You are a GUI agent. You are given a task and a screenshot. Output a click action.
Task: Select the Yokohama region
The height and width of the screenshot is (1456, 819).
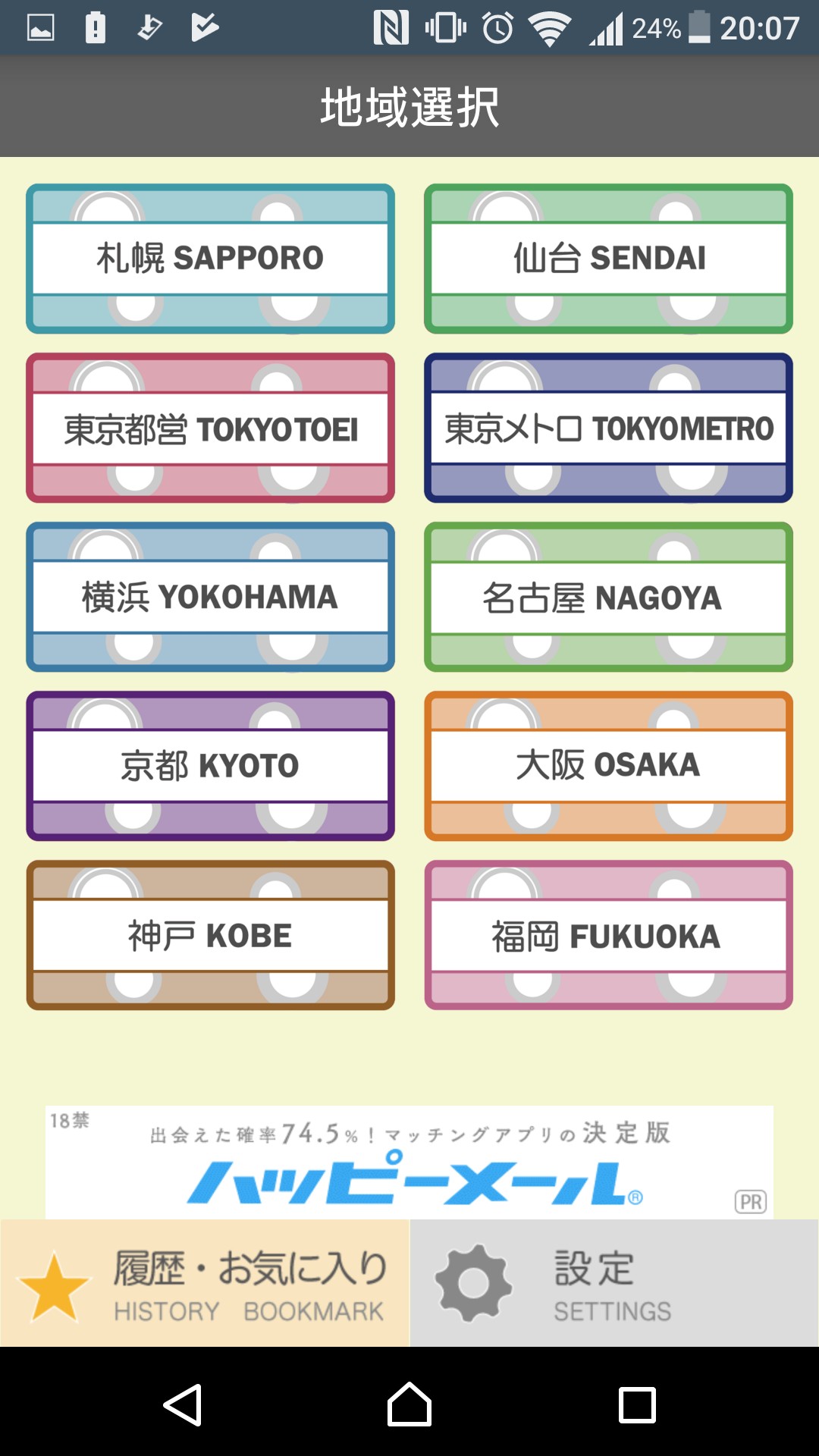210,598
